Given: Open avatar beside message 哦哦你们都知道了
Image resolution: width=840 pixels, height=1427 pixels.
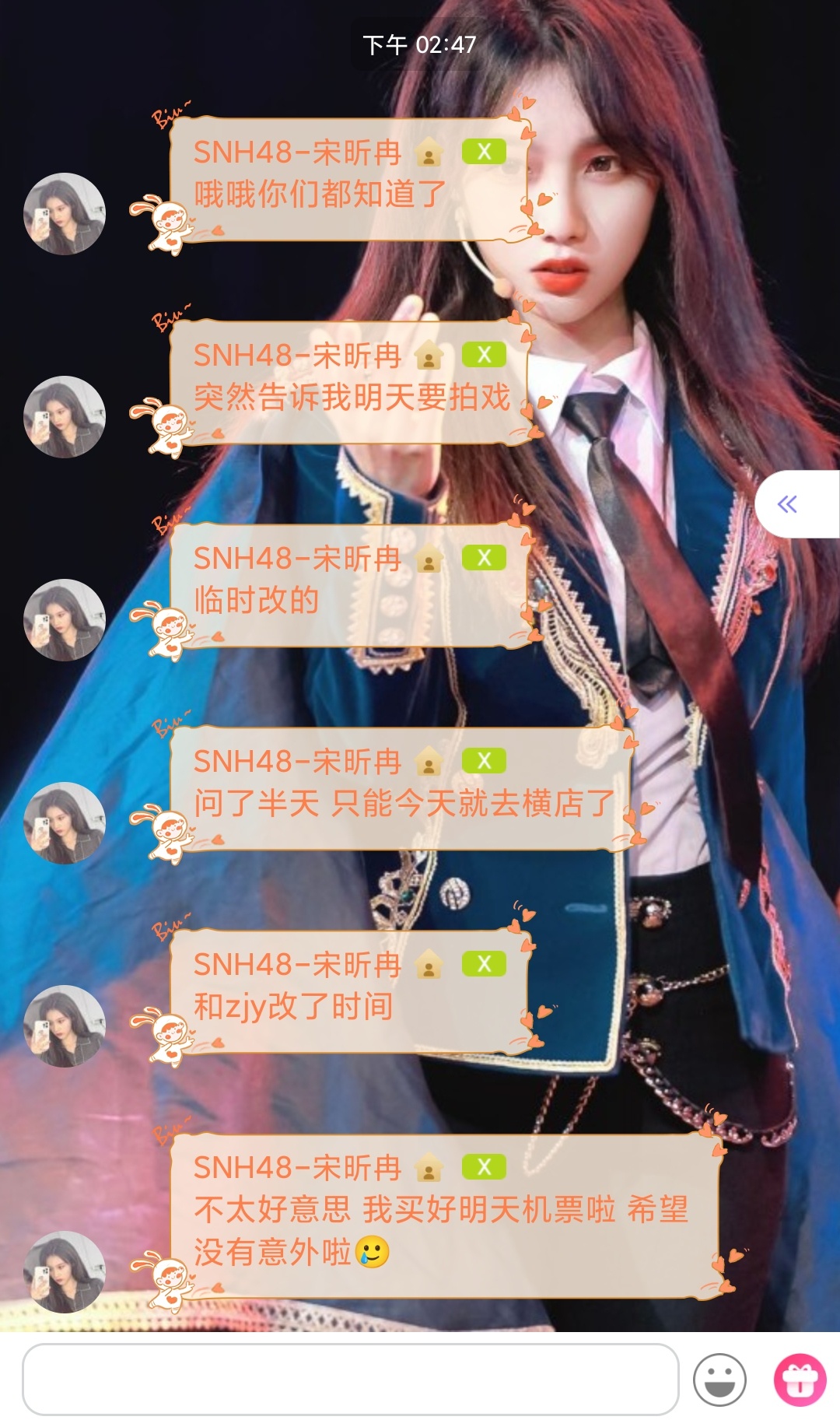Looking at the screenshot, I should click(x=65, y=214).
